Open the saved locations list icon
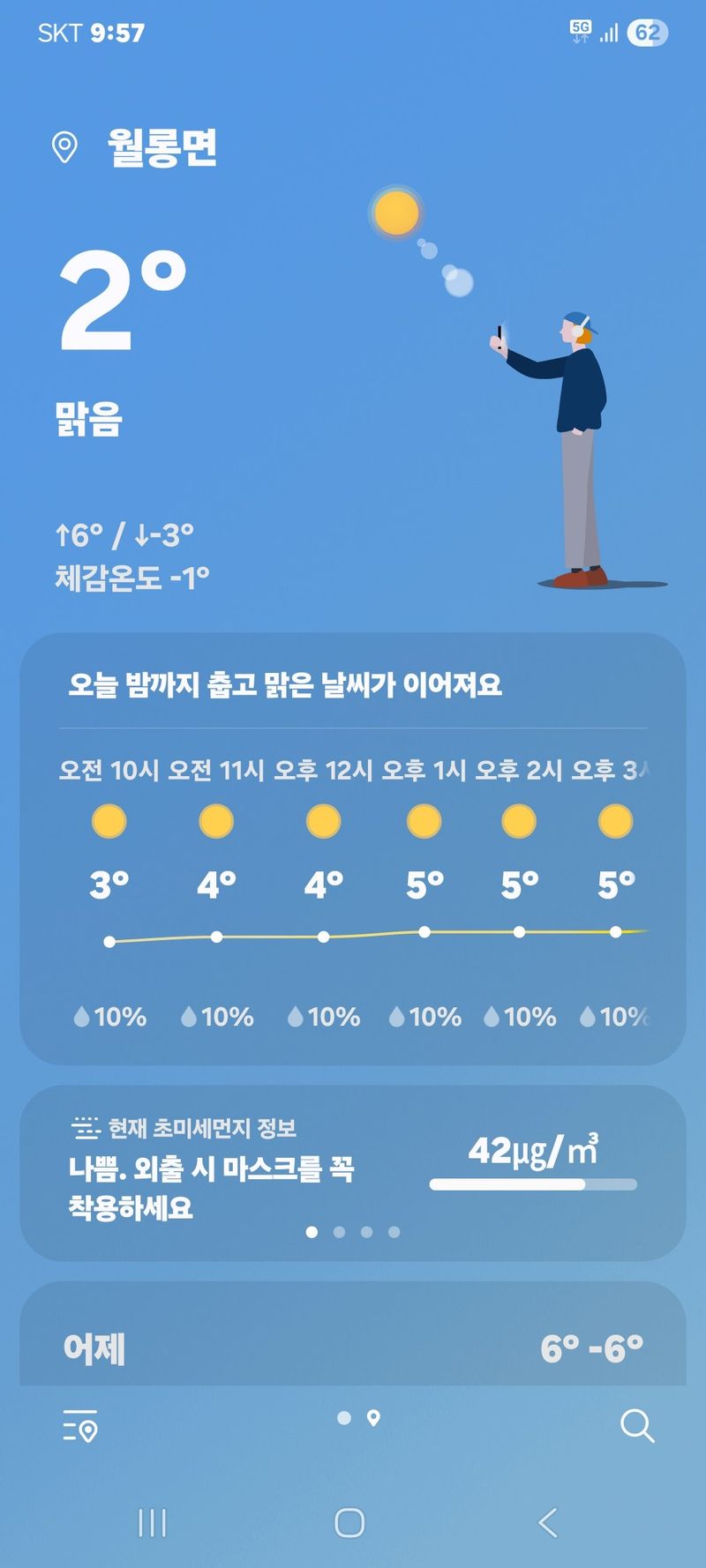Image resolution: width=706 pixels, height=1568 pixels. pyautogui.click(x=79, y=1425)
